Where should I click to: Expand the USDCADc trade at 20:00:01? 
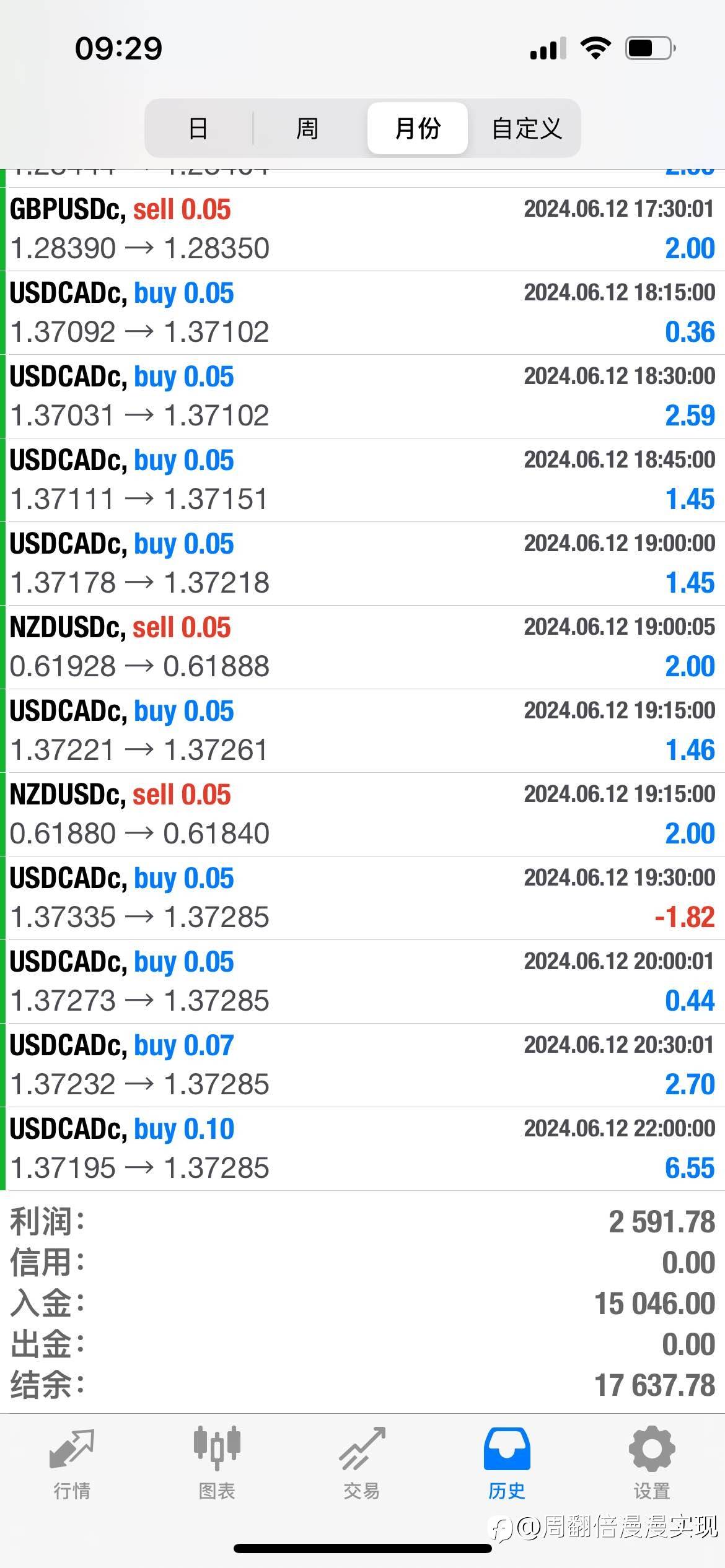(x=362, y=982)
